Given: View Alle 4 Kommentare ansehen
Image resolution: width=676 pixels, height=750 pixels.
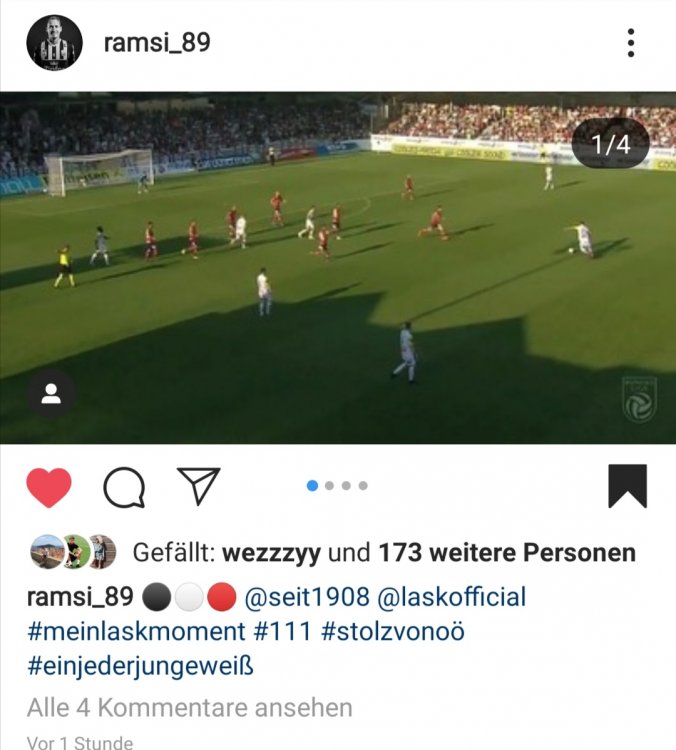Looking at the screenshot, I should [x=190, y=708].
